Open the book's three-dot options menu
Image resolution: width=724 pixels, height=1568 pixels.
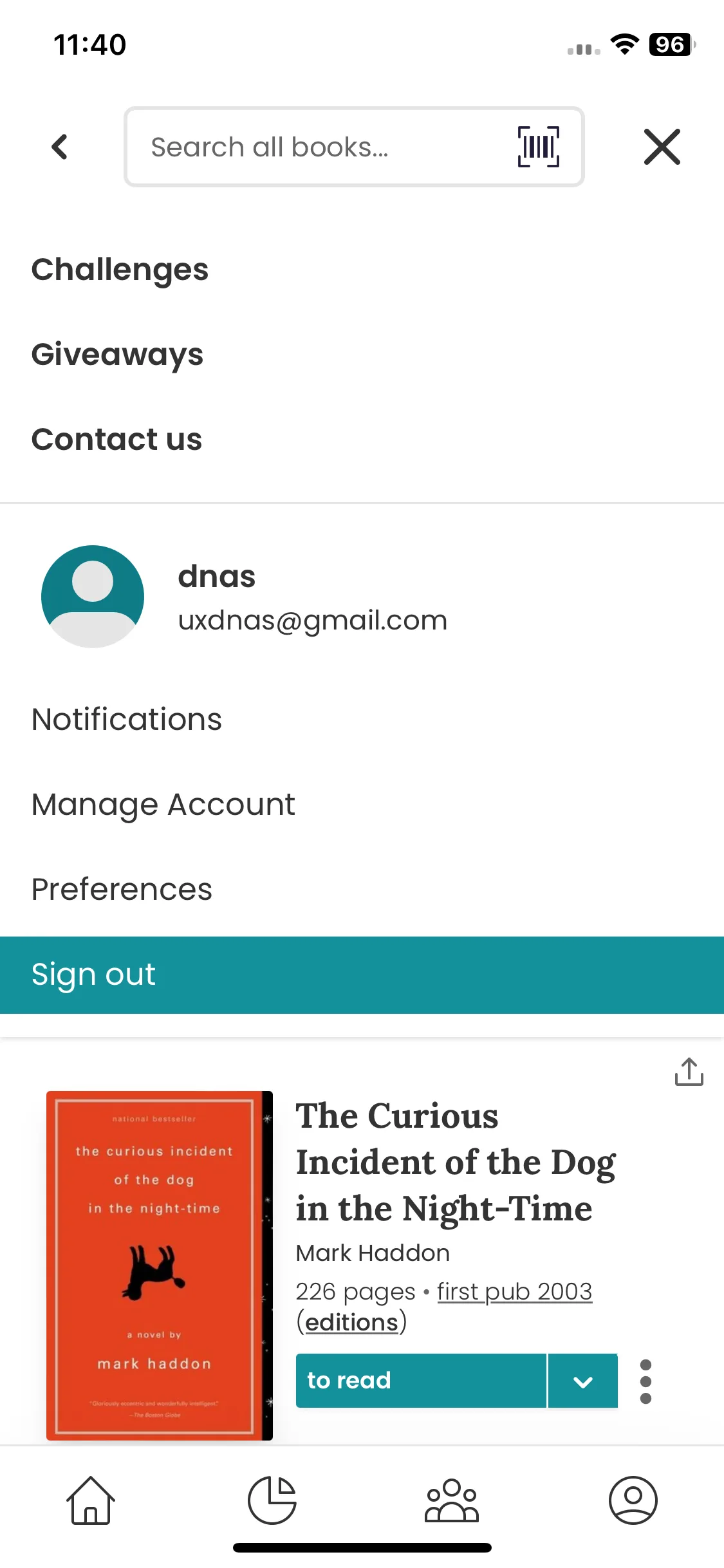point(646,1381)
